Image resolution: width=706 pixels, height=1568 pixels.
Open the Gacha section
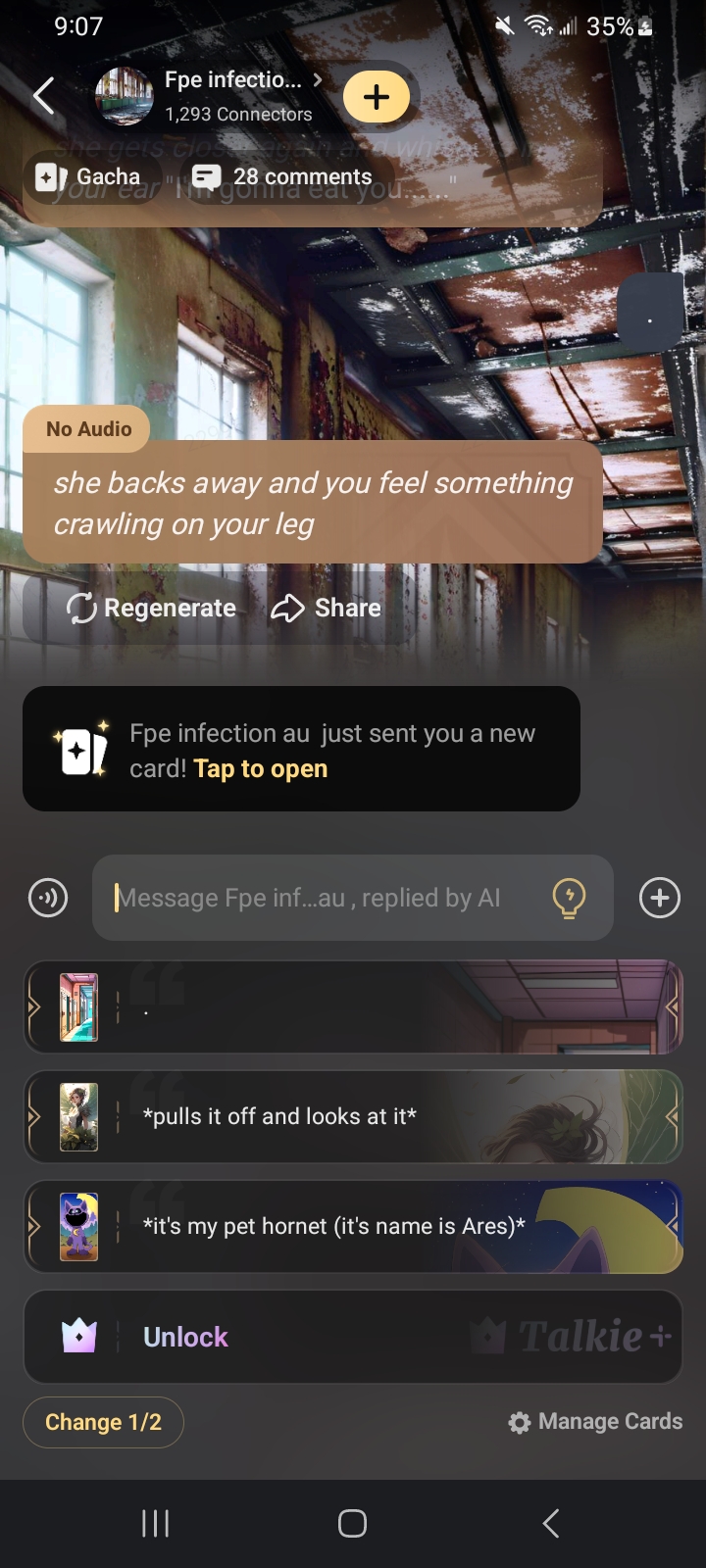point(90,177)
